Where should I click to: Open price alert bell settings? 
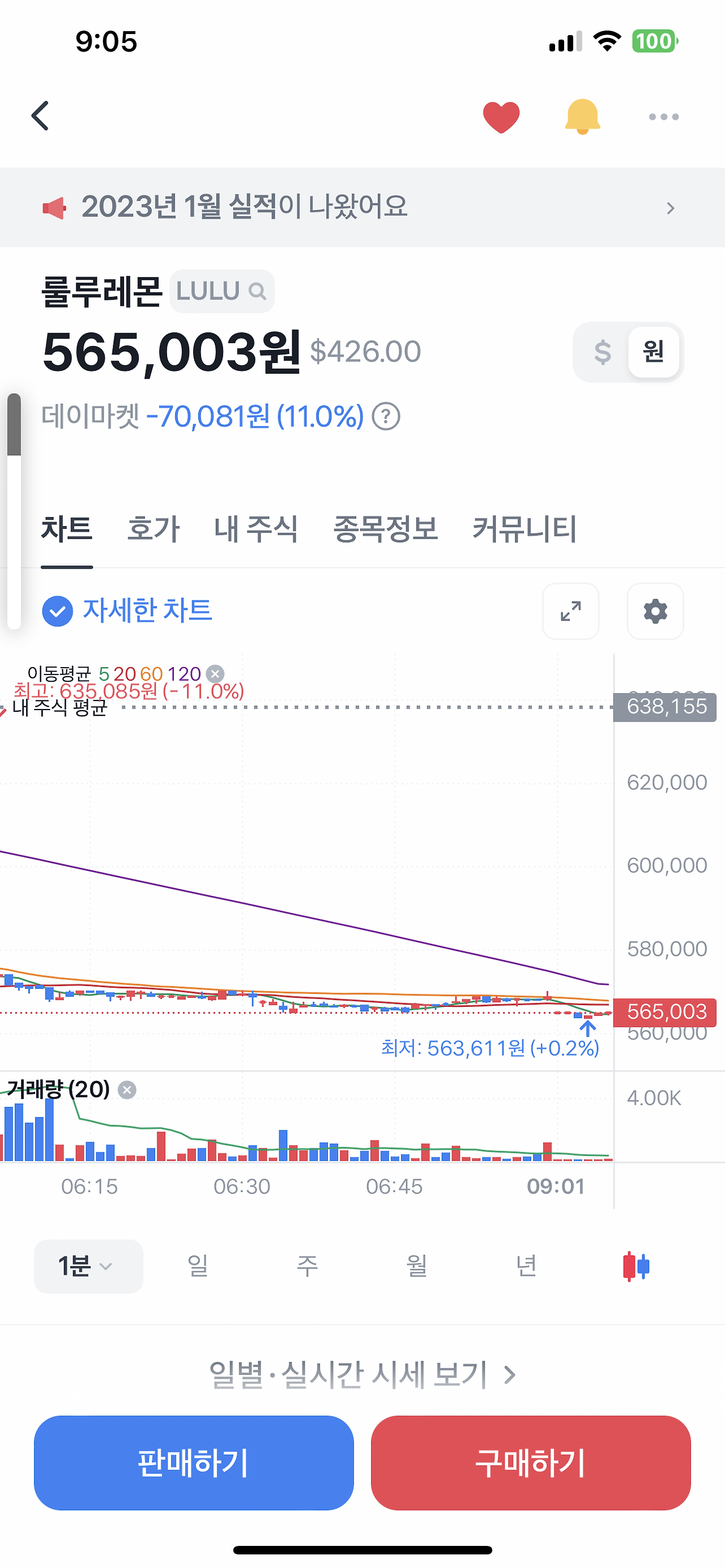pyautogui.click(x=582, y=116)
